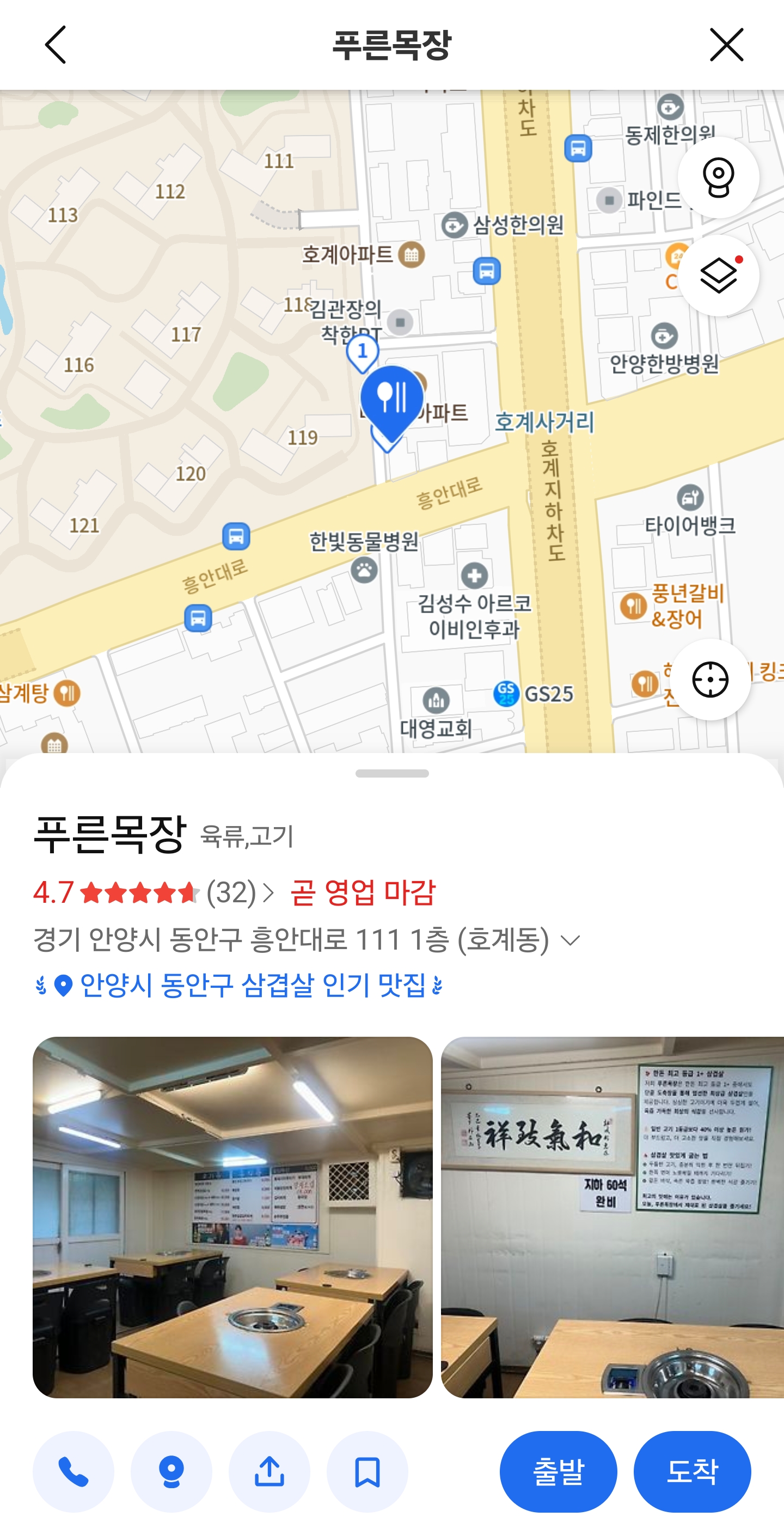Image resolution: width=784 pixels, height=1529 pixels.
Task: Share this place
Action: click(x=269, y=1471)
